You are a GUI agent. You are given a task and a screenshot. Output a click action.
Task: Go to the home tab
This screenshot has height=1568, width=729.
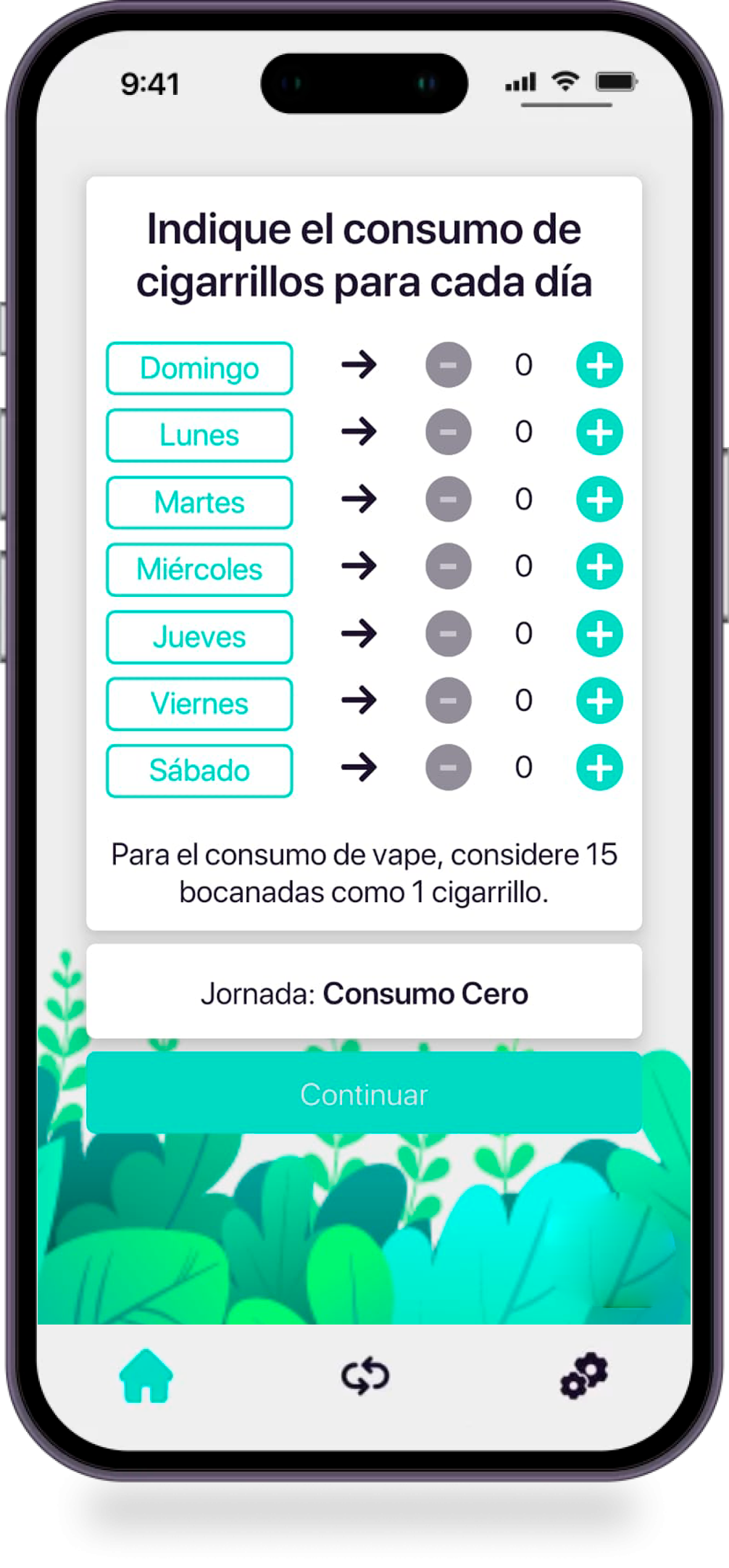click(146, 1376)
